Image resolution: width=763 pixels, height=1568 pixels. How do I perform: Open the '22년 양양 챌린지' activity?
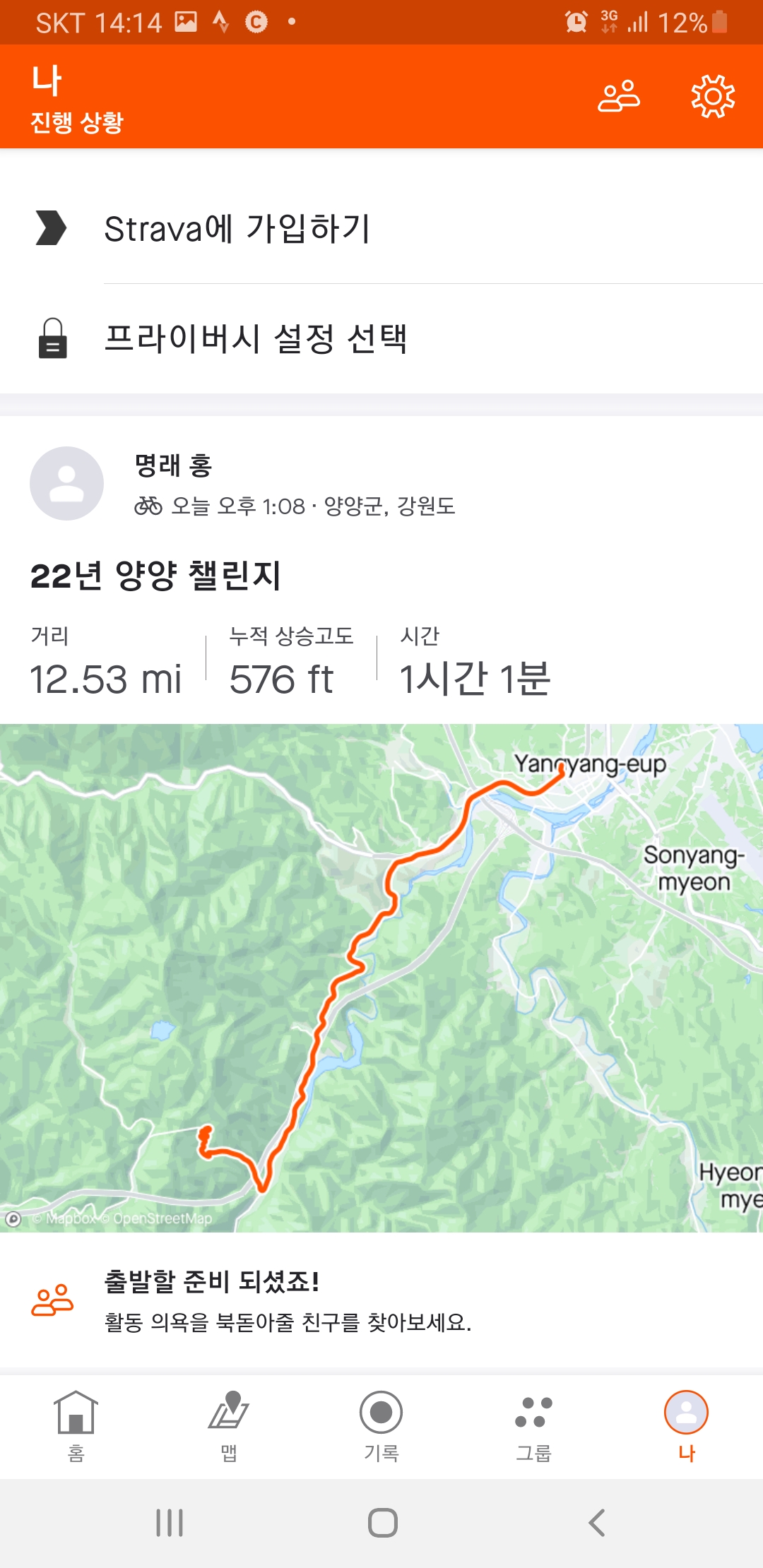click(x=156, y=576)
